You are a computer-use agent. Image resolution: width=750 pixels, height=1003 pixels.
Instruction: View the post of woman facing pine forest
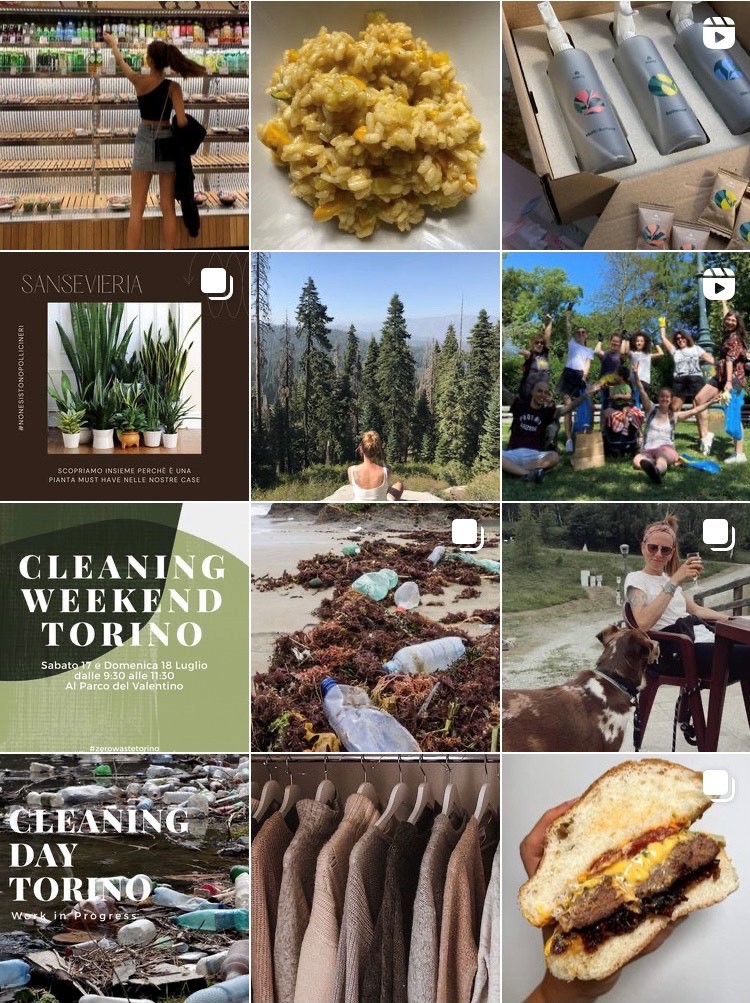tap(375, 376)
